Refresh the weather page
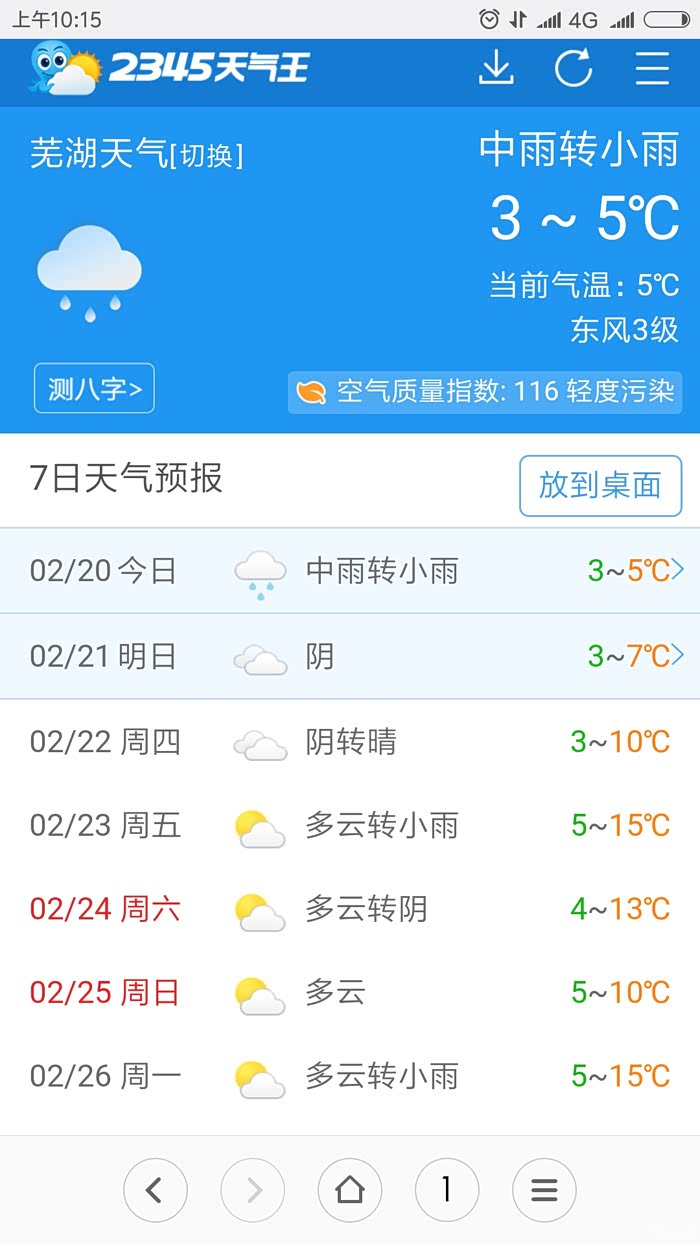 point(574,68)
